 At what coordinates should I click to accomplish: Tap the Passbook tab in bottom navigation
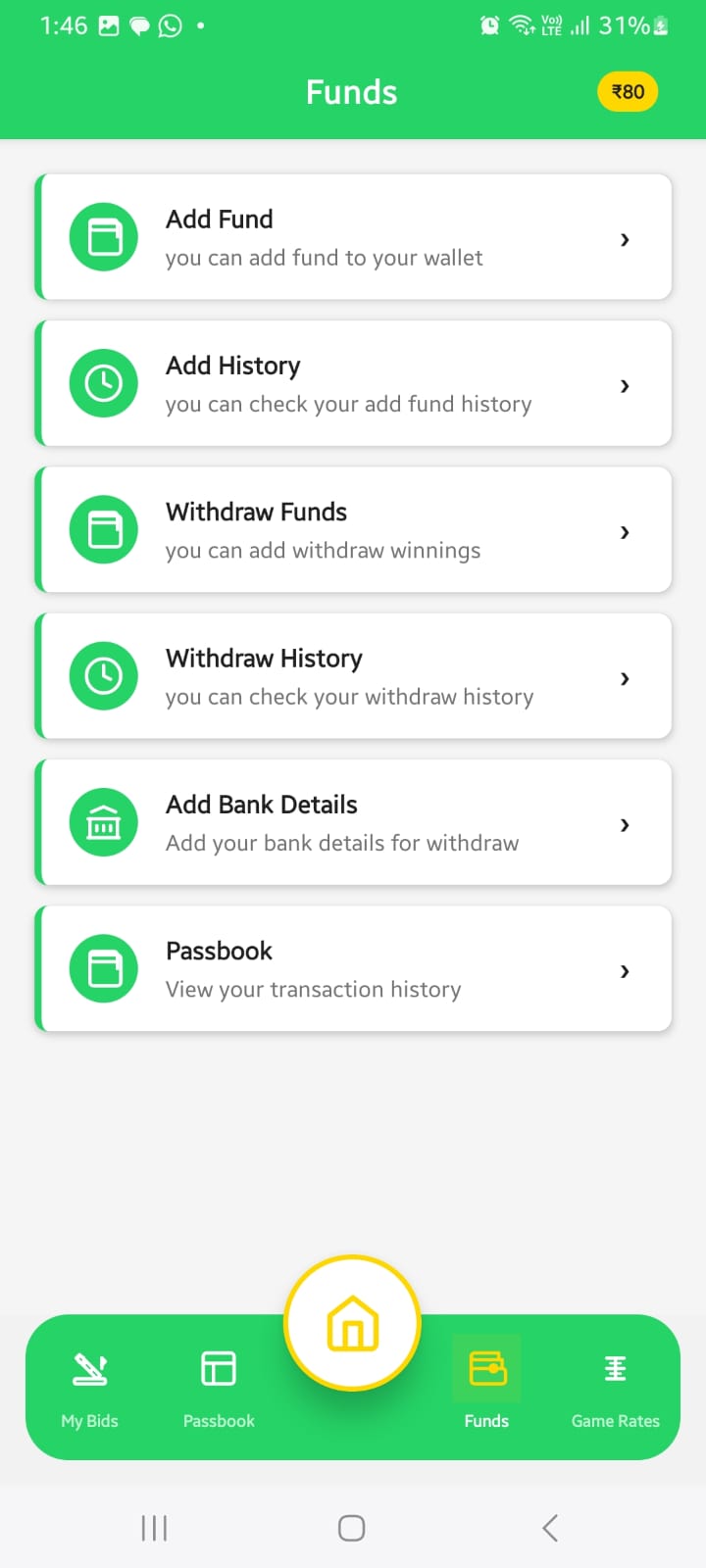tap(218, 1385)
